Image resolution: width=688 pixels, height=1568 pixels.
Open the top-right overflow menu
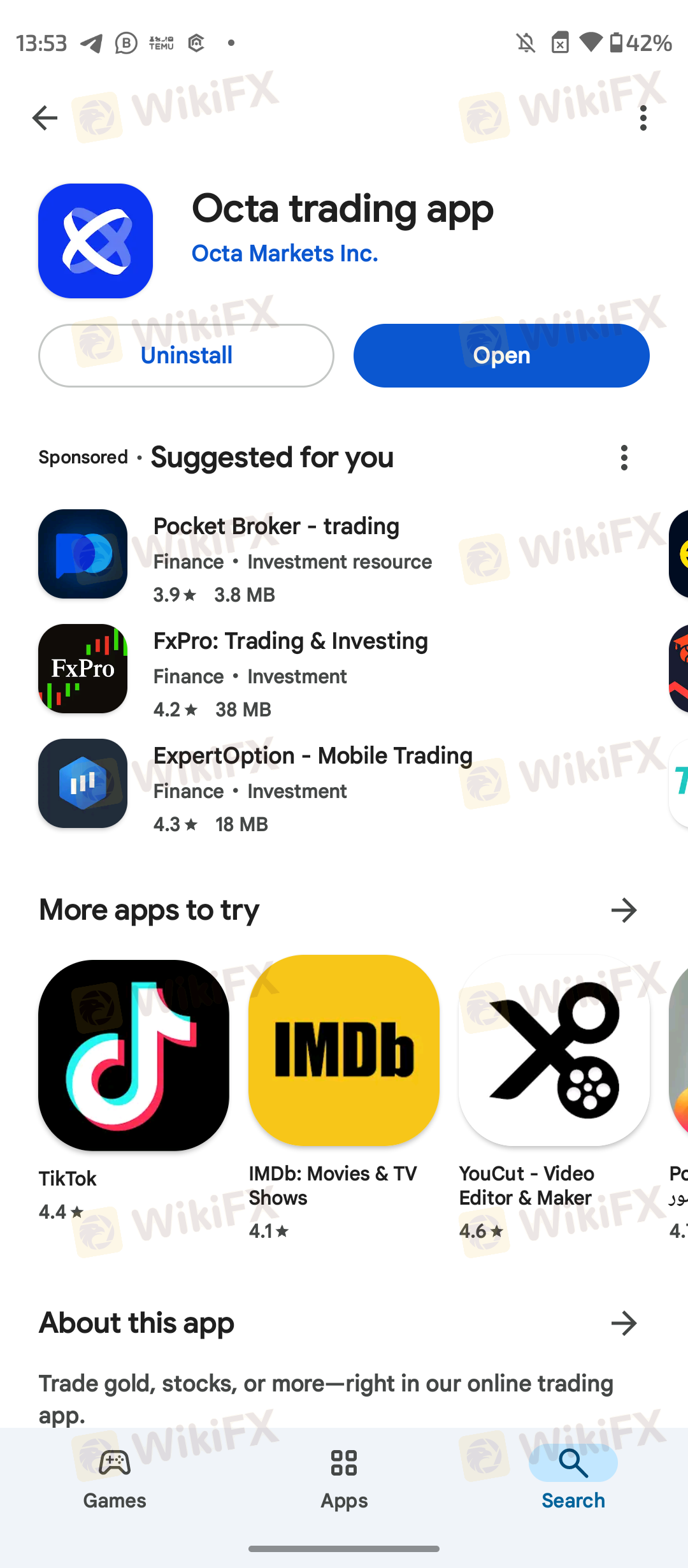(643, 118)
